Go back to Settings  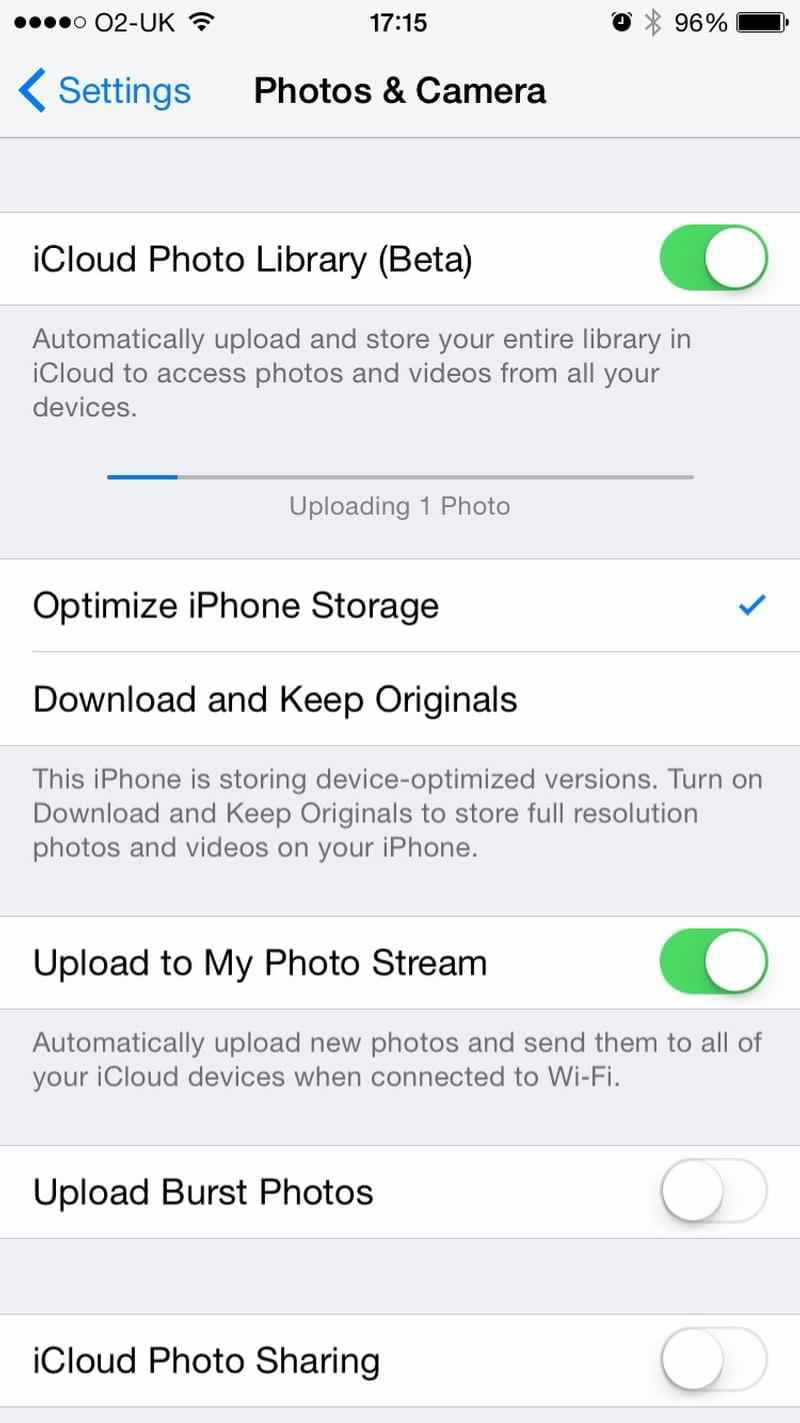click(x=104, y=91)
